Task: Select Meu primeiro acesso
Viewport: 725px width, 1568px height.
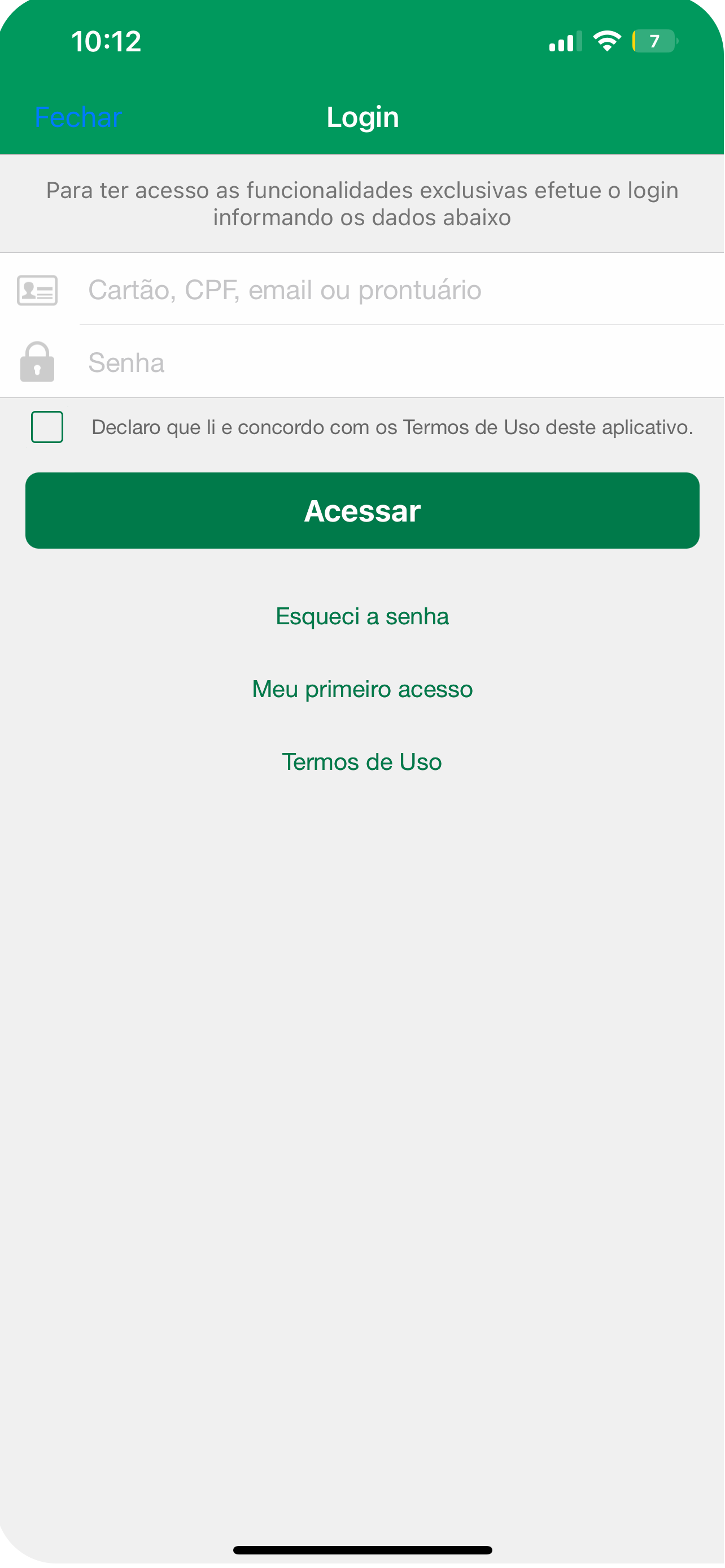Action: pyautogui.click(x=362, y=689)
